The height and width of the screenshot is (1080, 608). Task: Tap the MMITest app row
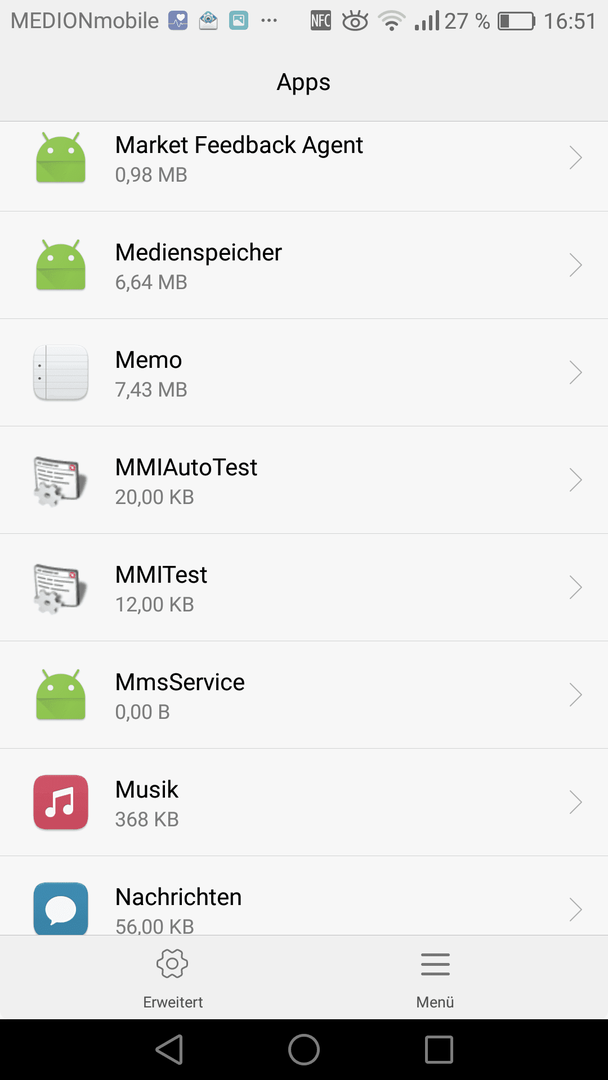point(304,588)
